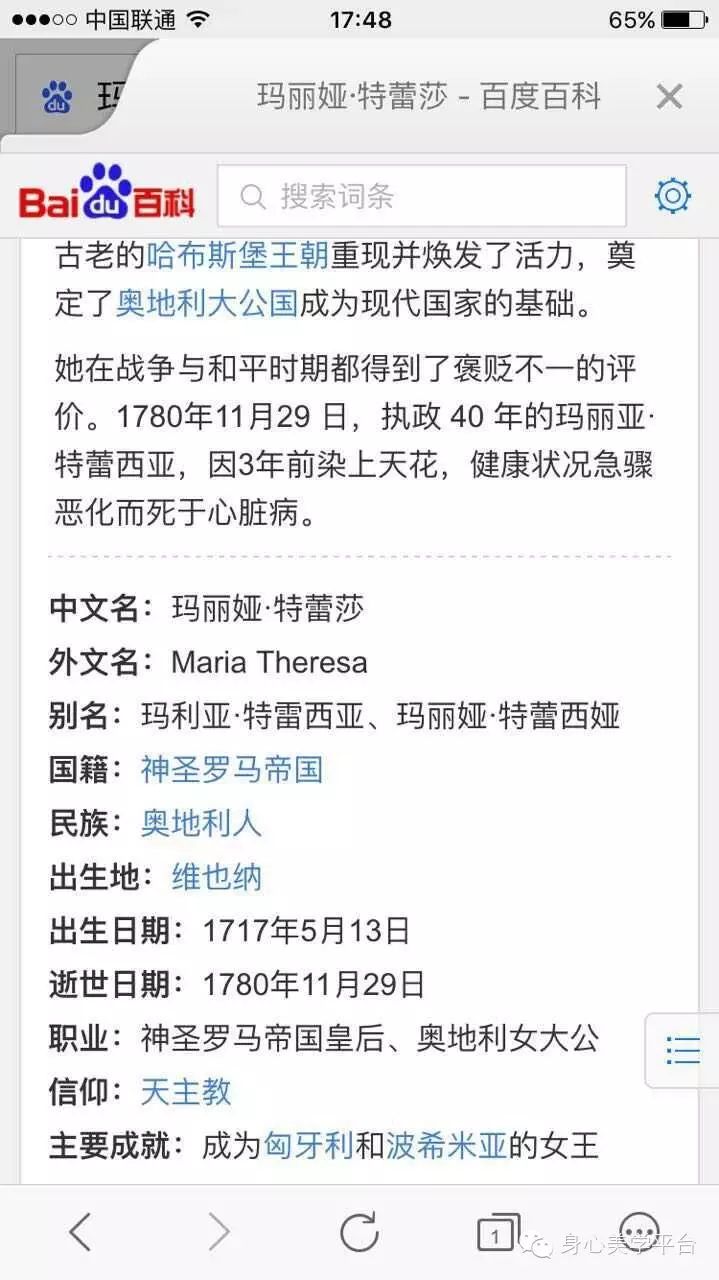
Task: Visit the 维也纳 birthplace link
Action: (x=217, y=877)
